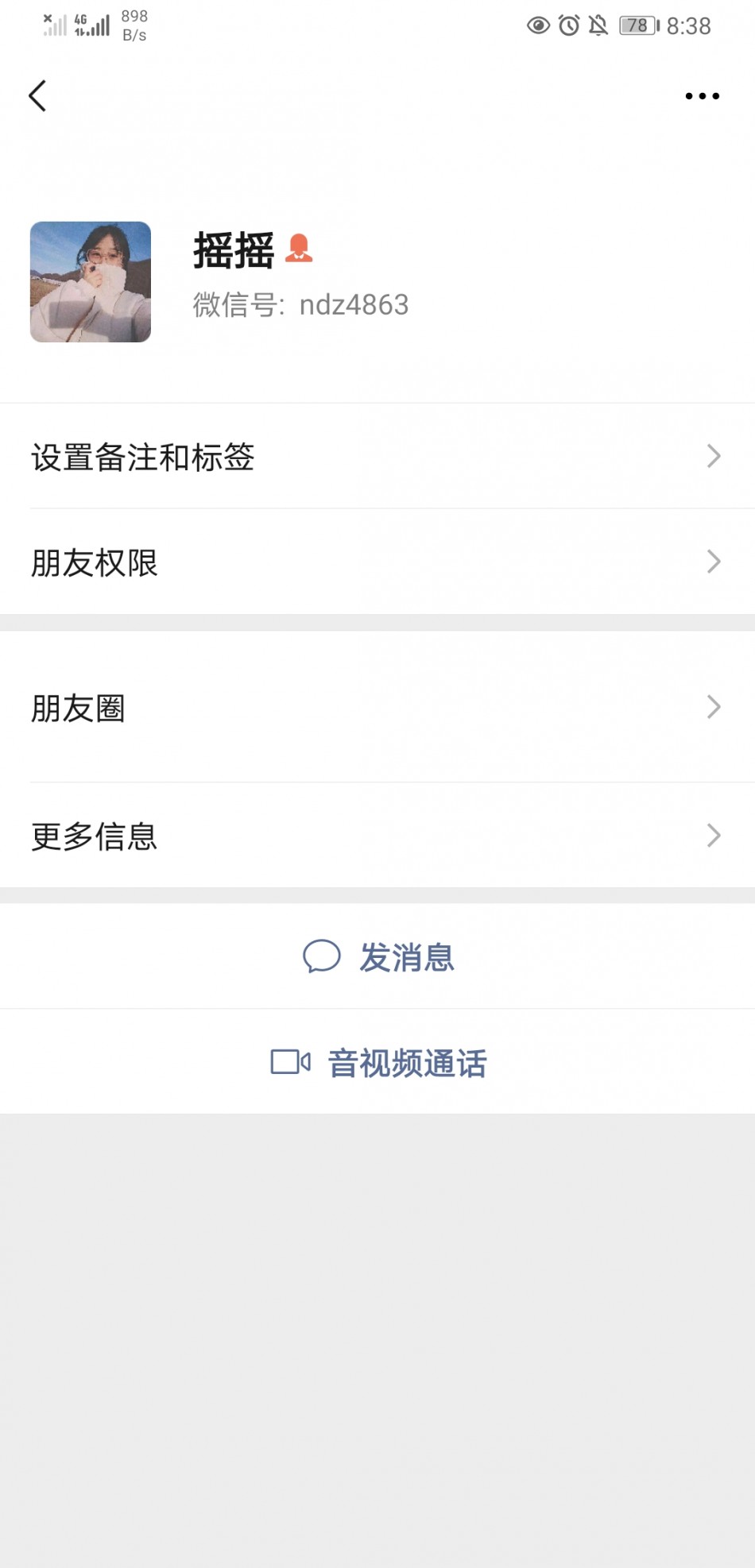Open 朋友权限 settings
The width and height of the screenshot is (755, 1568).
377,562
